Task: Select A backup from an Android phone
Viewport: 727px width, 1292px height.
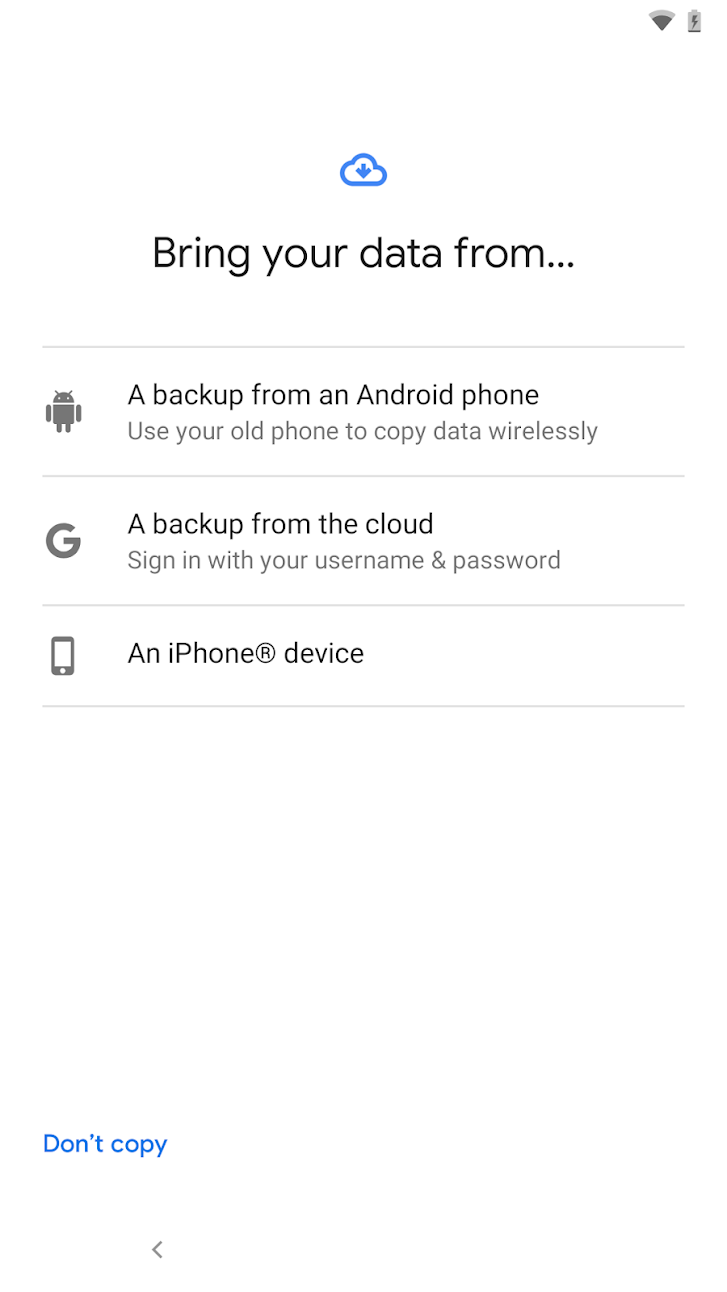Action: pos(362,412)
